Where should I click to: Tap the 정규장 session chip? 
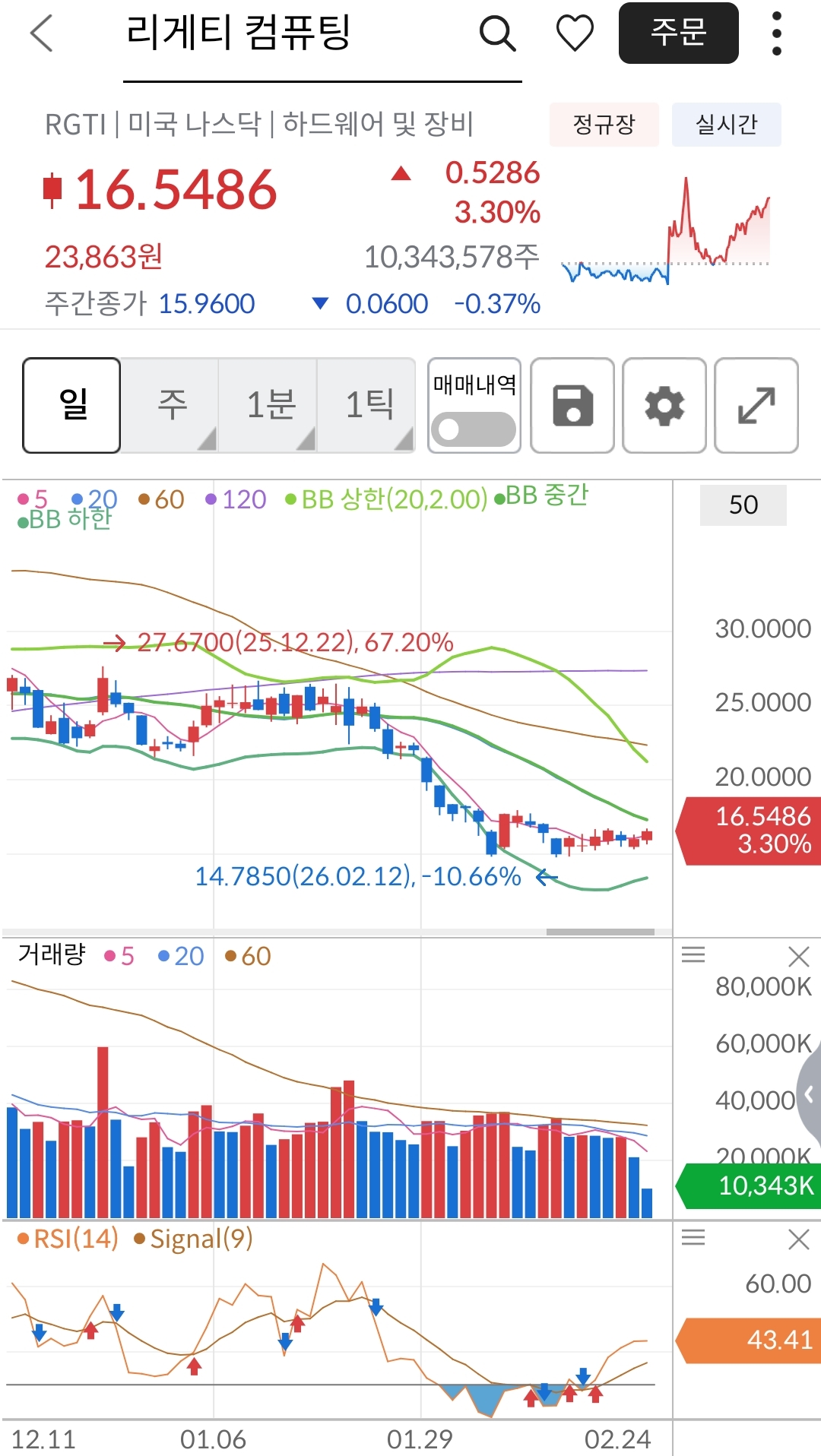[x=604, y=124]
